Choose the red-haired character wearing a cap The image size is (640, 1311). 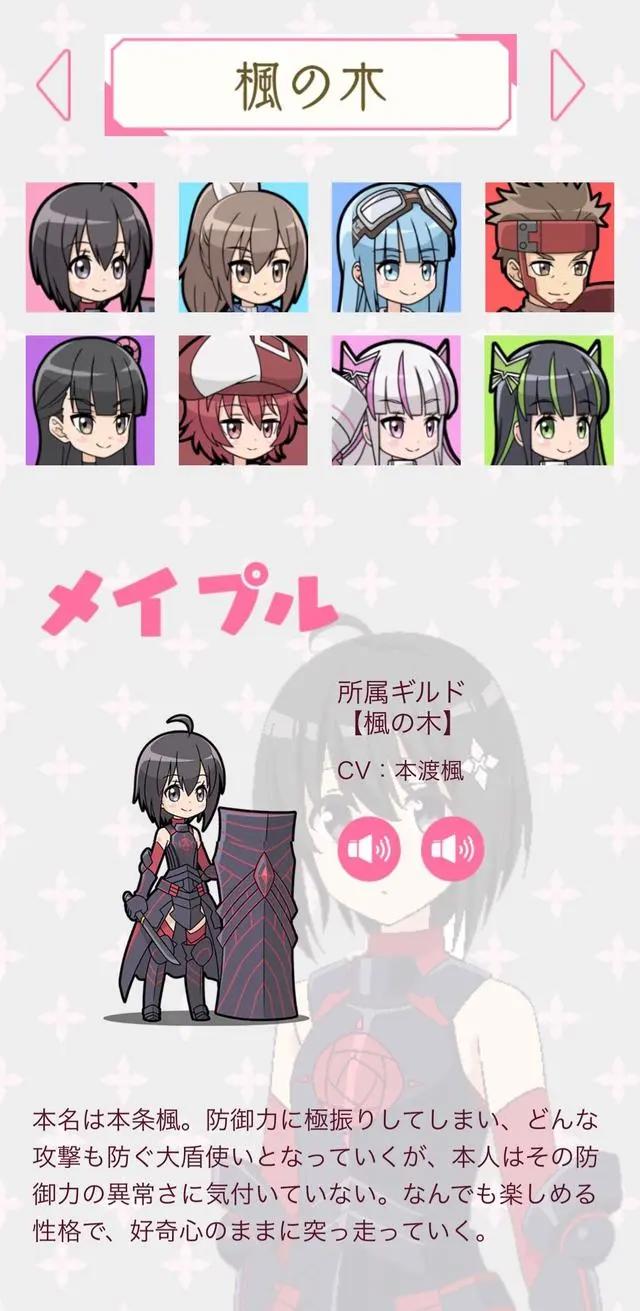coord(244,400)
